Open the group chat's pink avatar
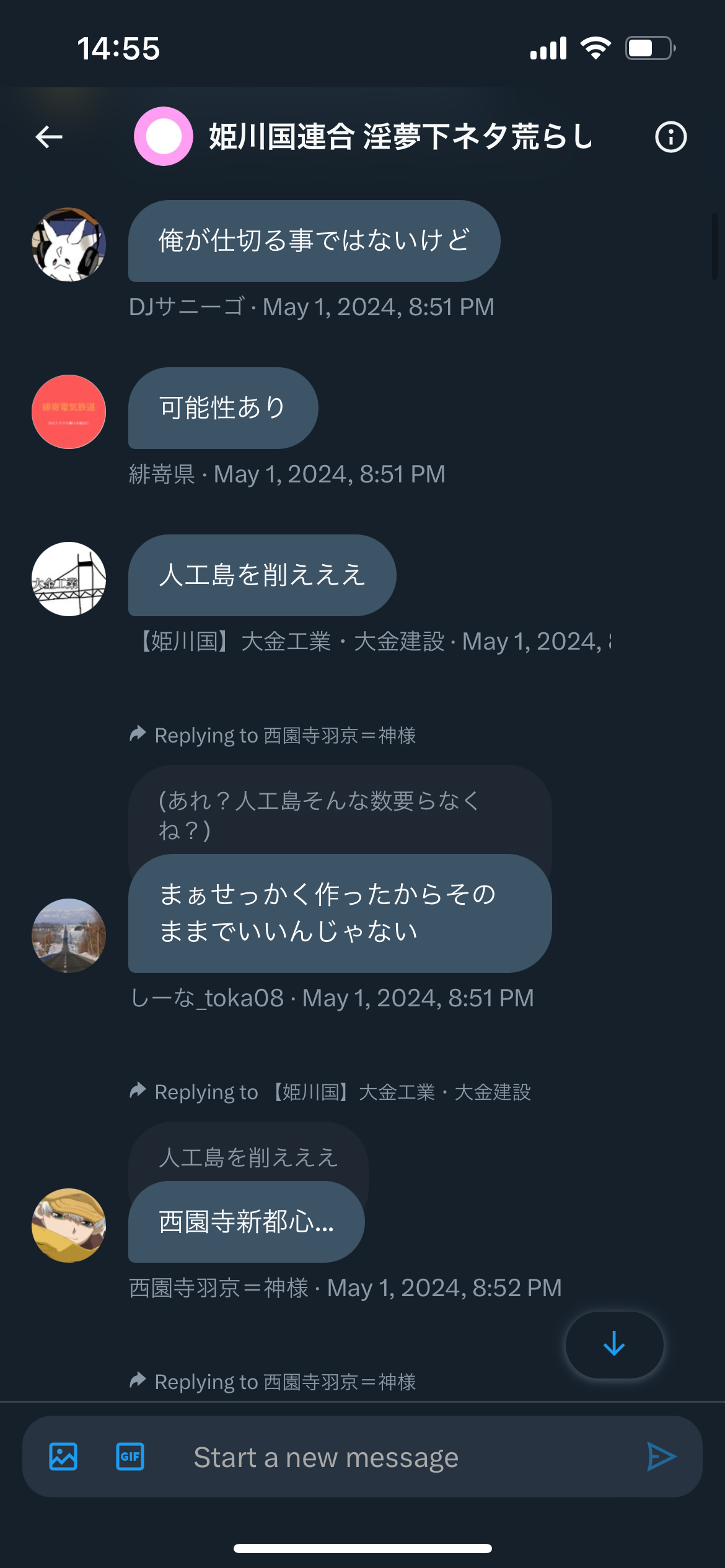The image size is (725, 1568). pos(164,136)
